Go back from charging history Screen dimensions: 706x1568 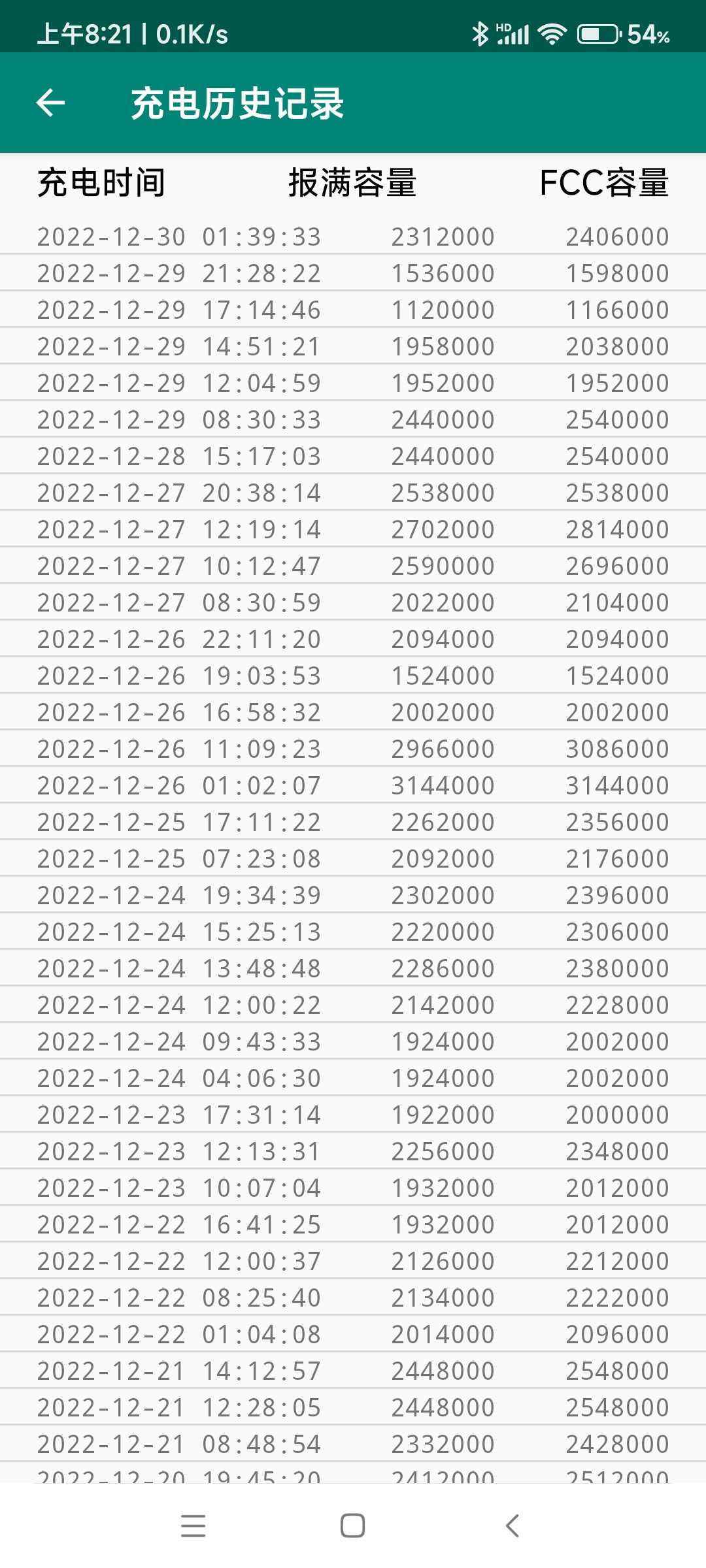pos(50,103)
